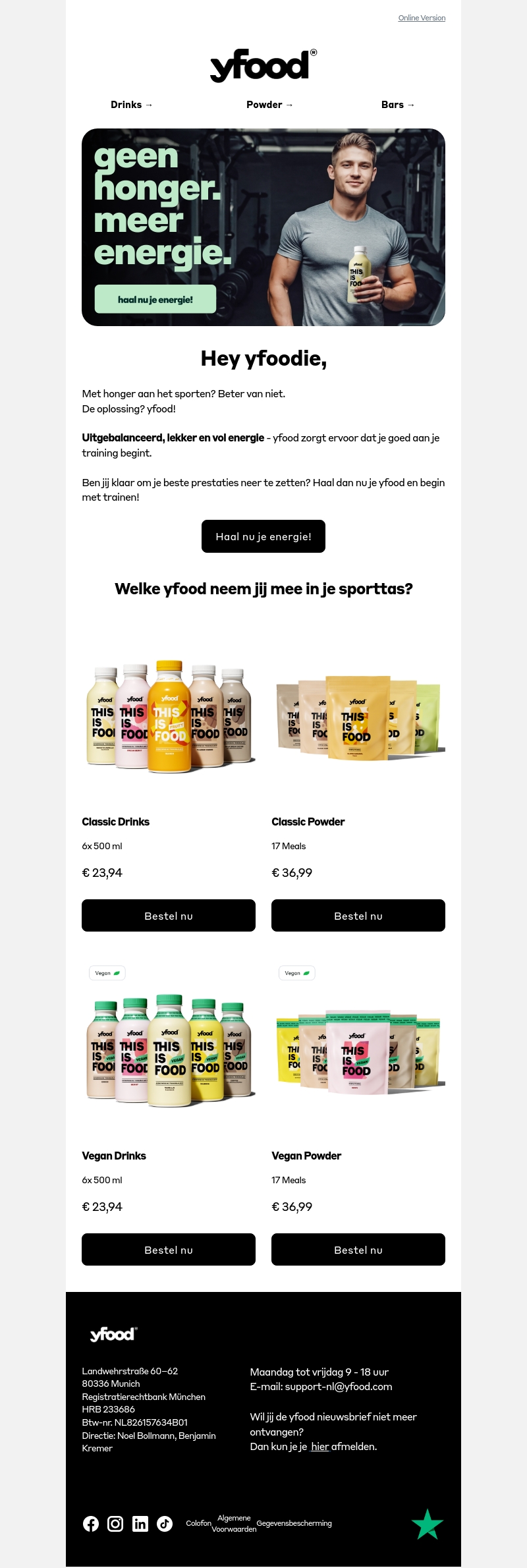Go to the Drinks section
Screen dimensions: 527x1568
[132, 105]
